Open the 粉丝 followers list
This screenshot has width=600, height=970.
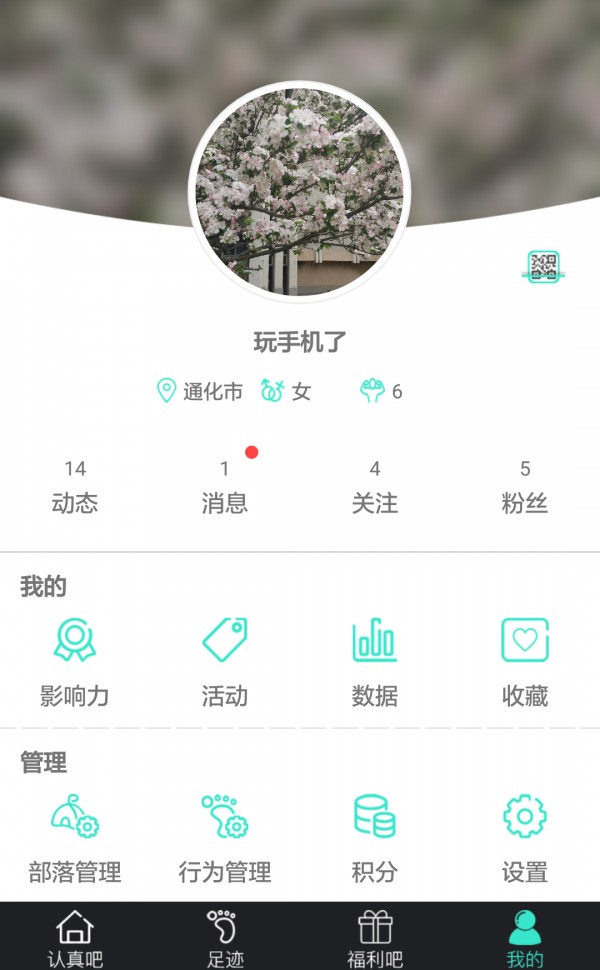525,487
